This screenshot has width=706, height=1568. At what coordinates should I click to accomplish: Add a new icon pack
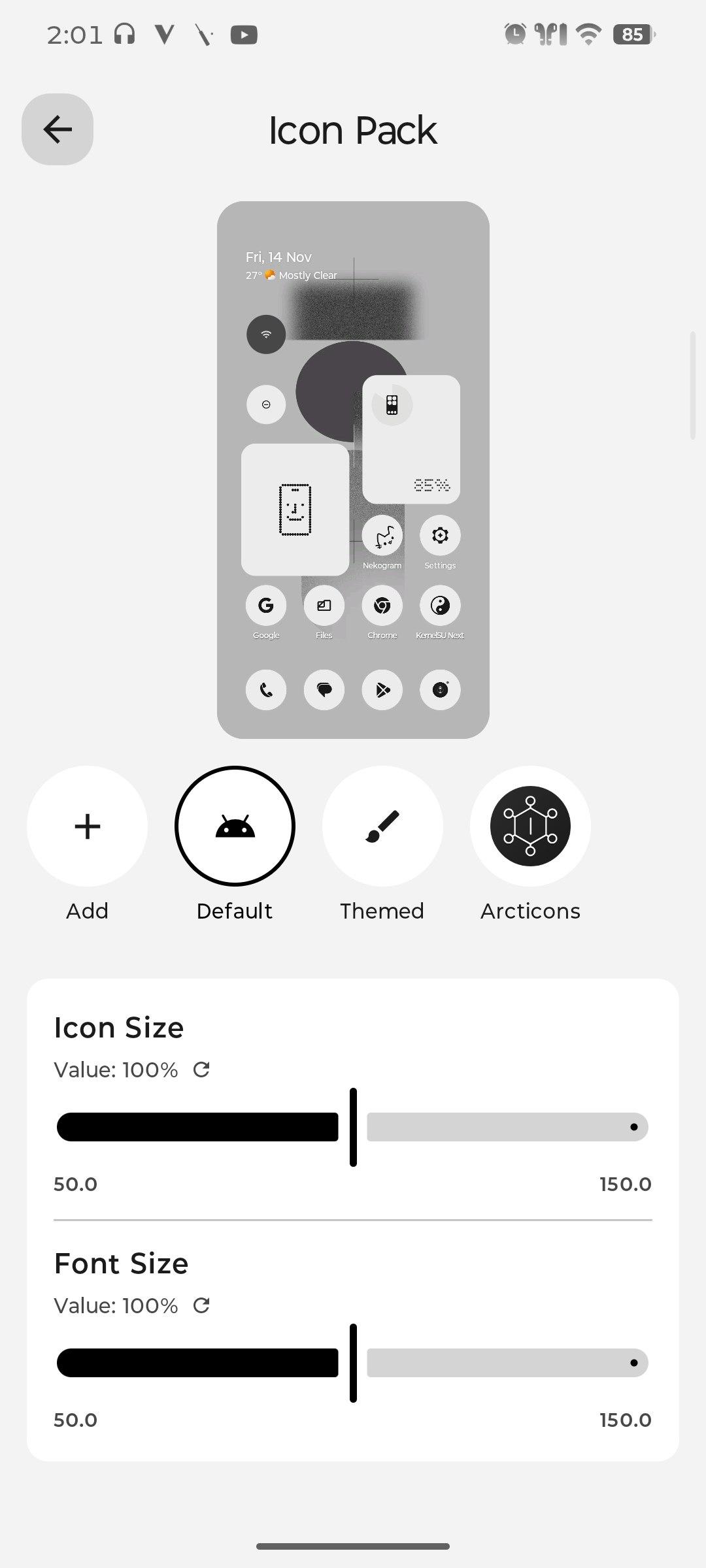[x=87, y=826]
